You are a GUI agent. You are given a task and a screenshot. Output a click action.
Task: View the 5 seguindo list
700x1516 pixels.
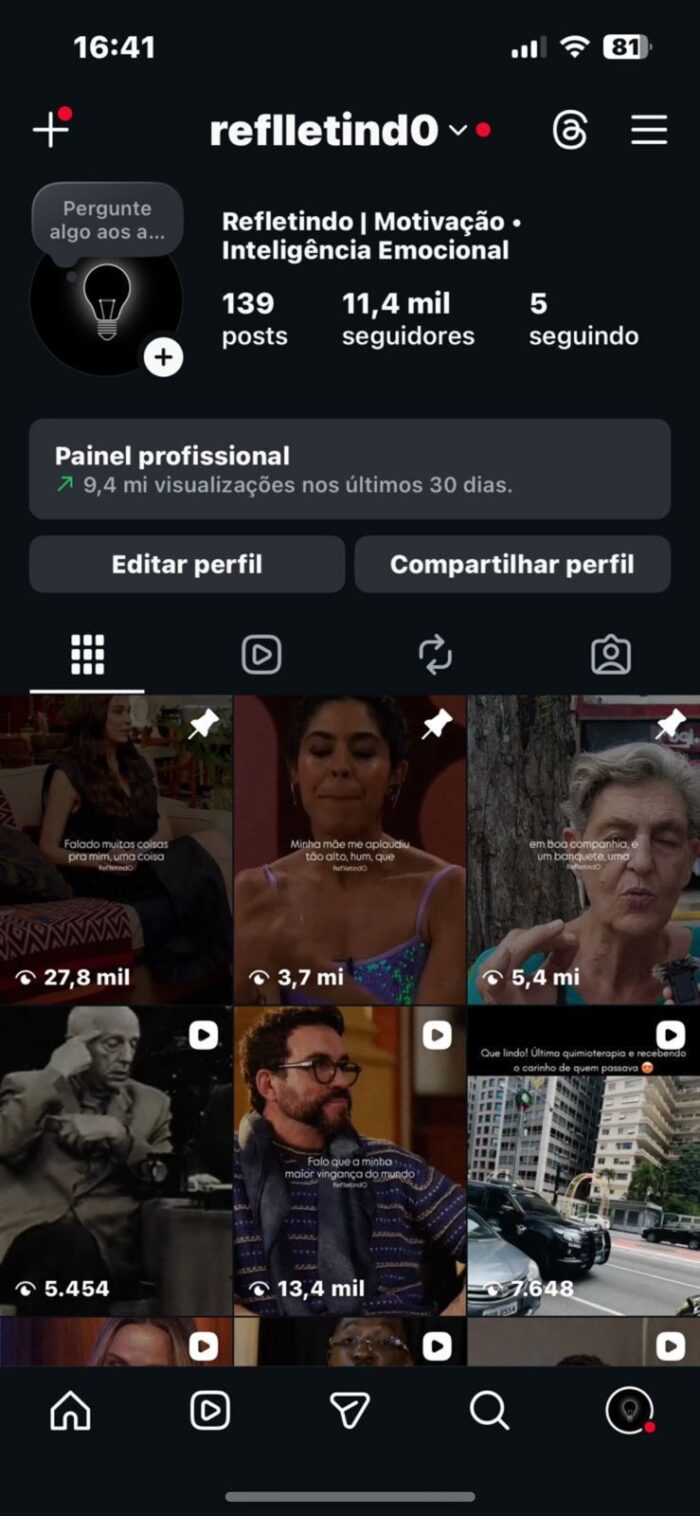pos(583,319)
